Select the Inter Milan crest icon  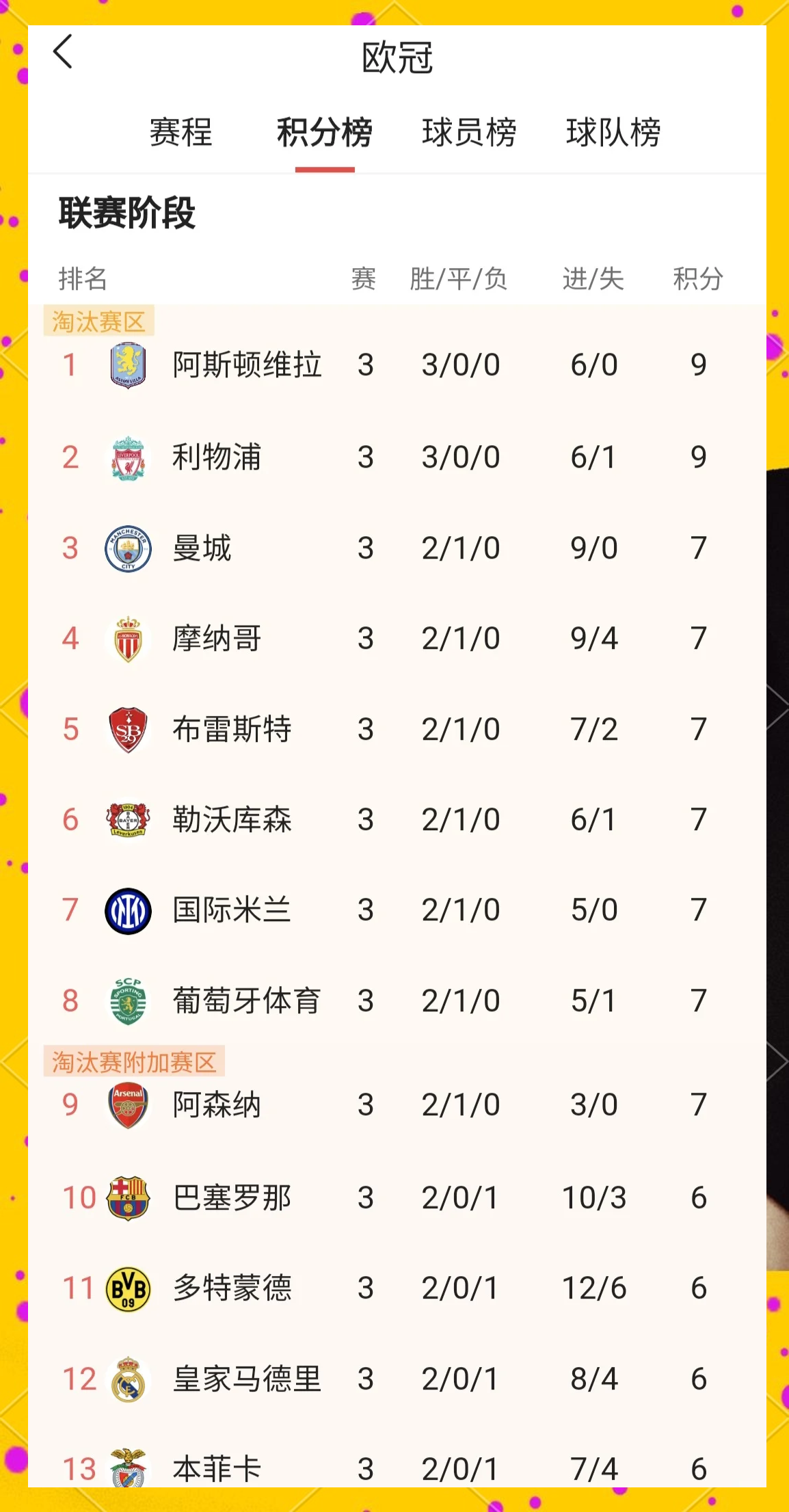pyautogui.click(x=127, y=910)
